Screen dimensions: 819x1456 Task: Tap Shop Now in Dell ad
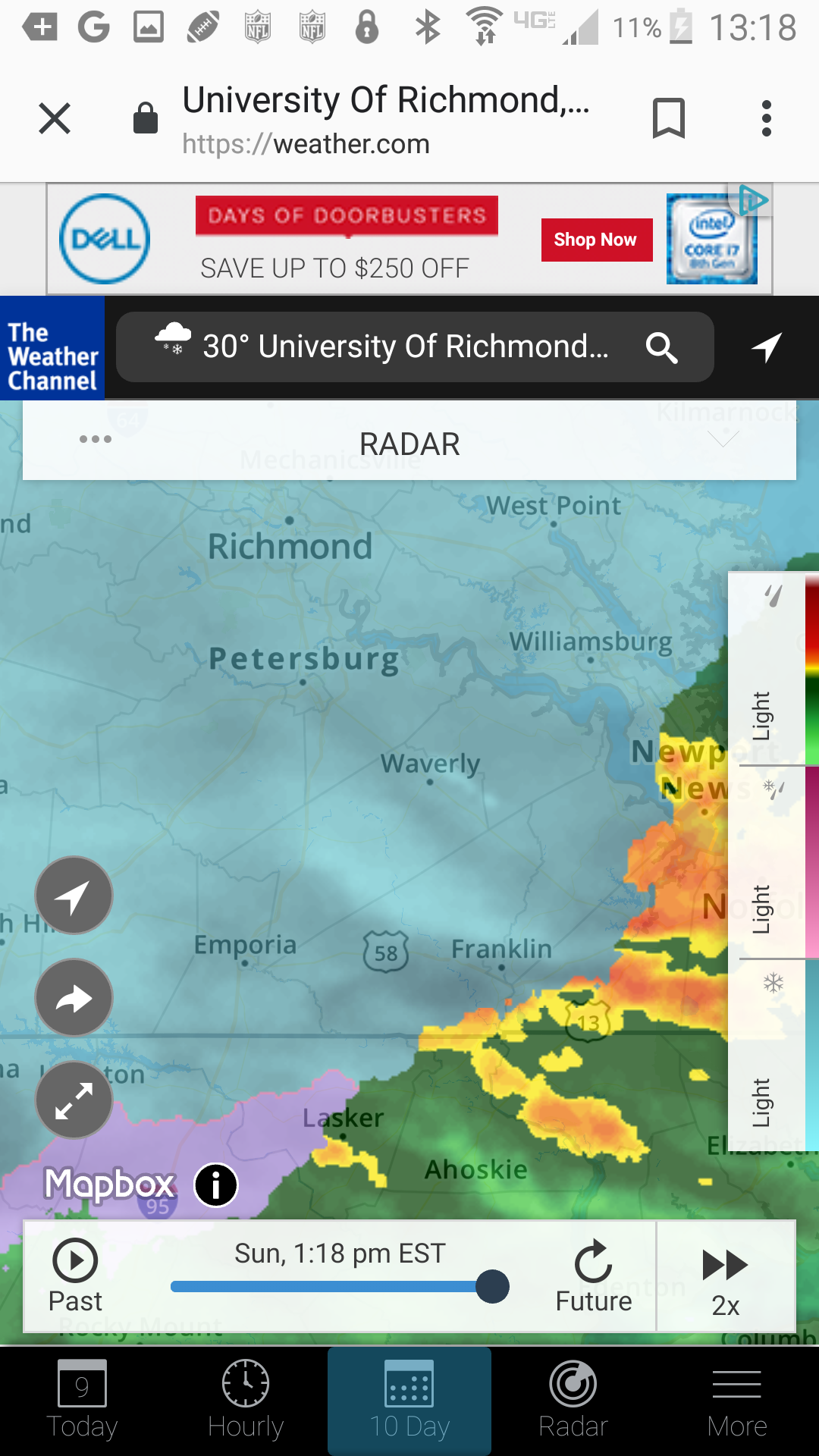point(597,240)
